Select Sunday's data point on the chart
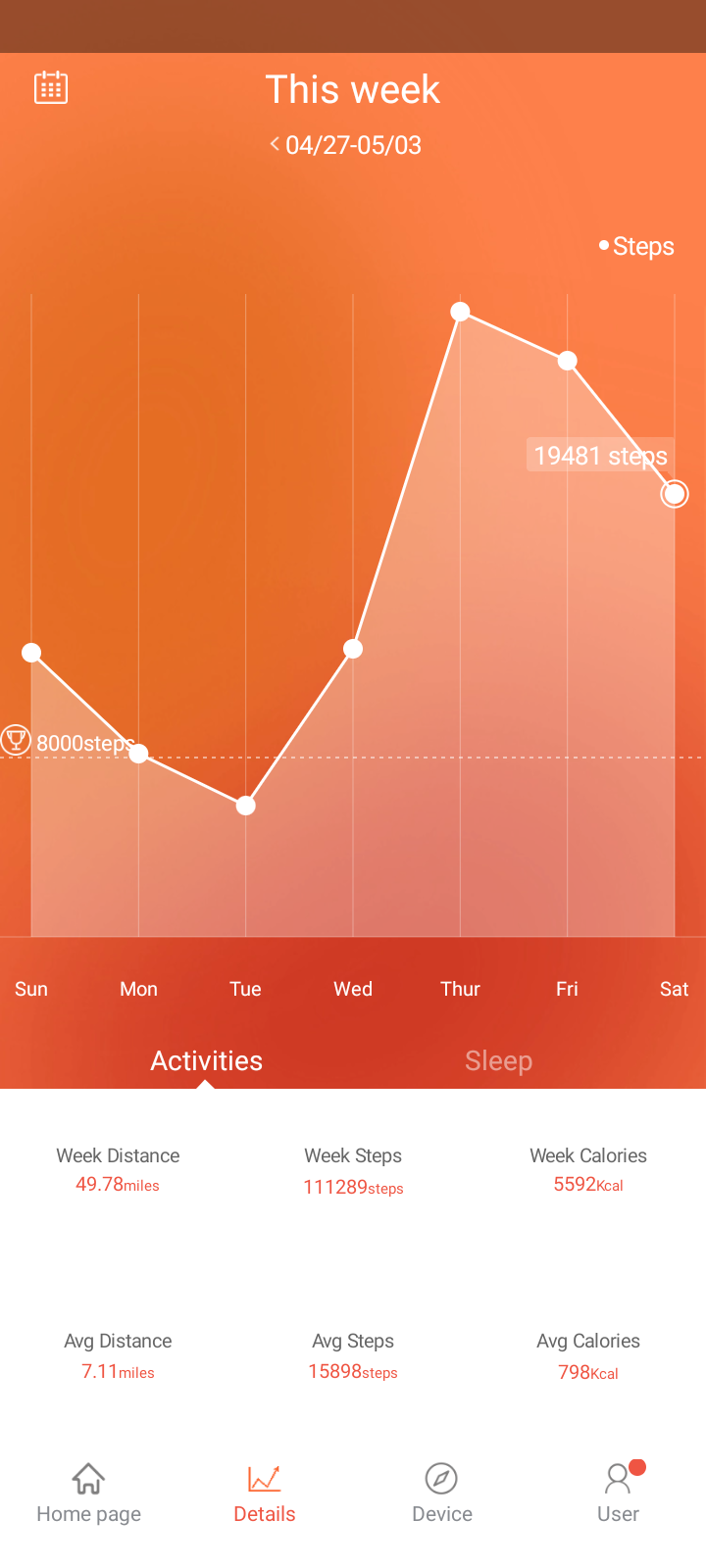Image resolution: width=706 pixels, height=1568 pixels. 31,653
